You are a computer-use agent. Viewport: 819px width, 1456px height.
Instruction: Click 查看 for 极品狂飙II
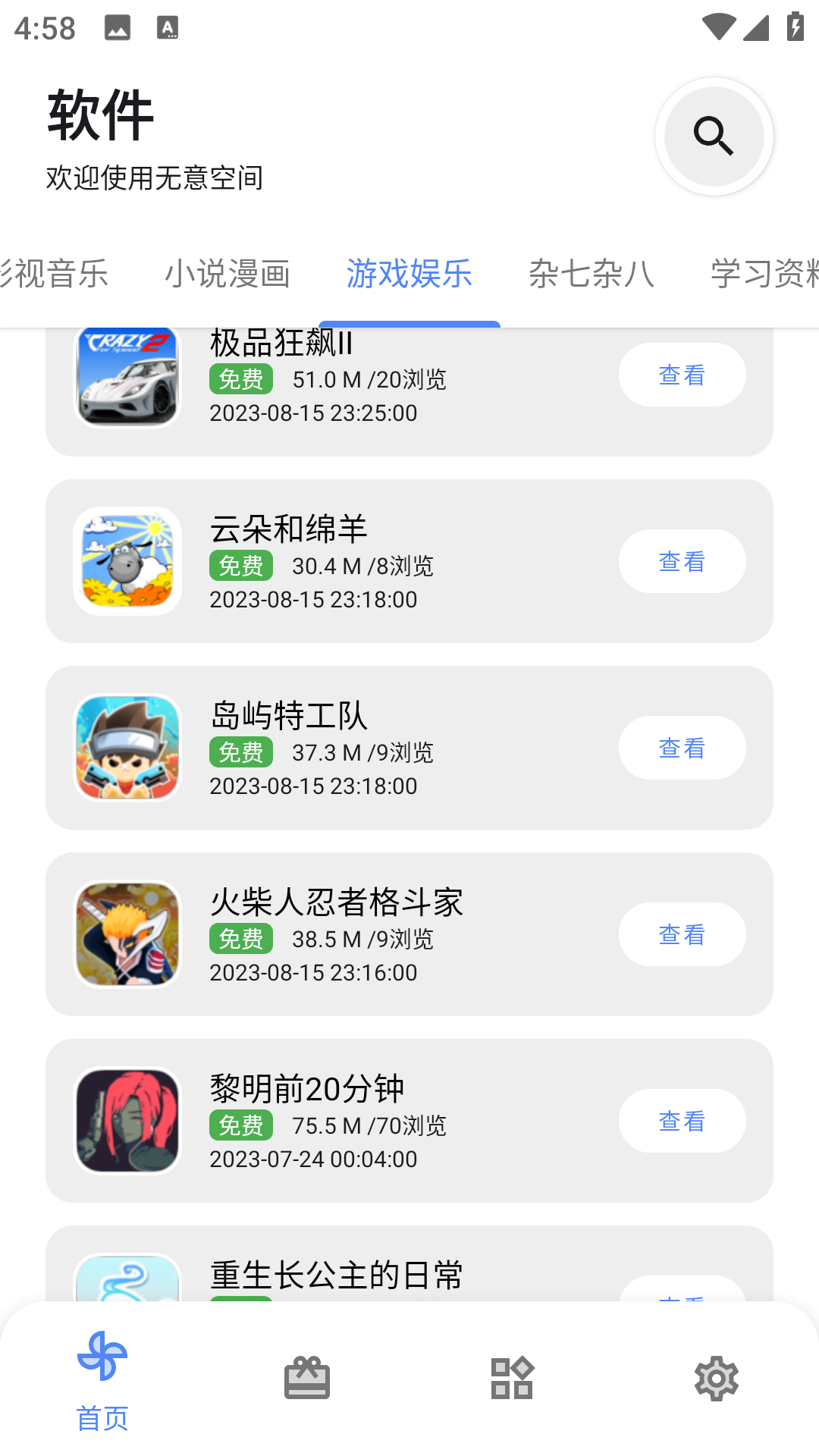point(682,374)
